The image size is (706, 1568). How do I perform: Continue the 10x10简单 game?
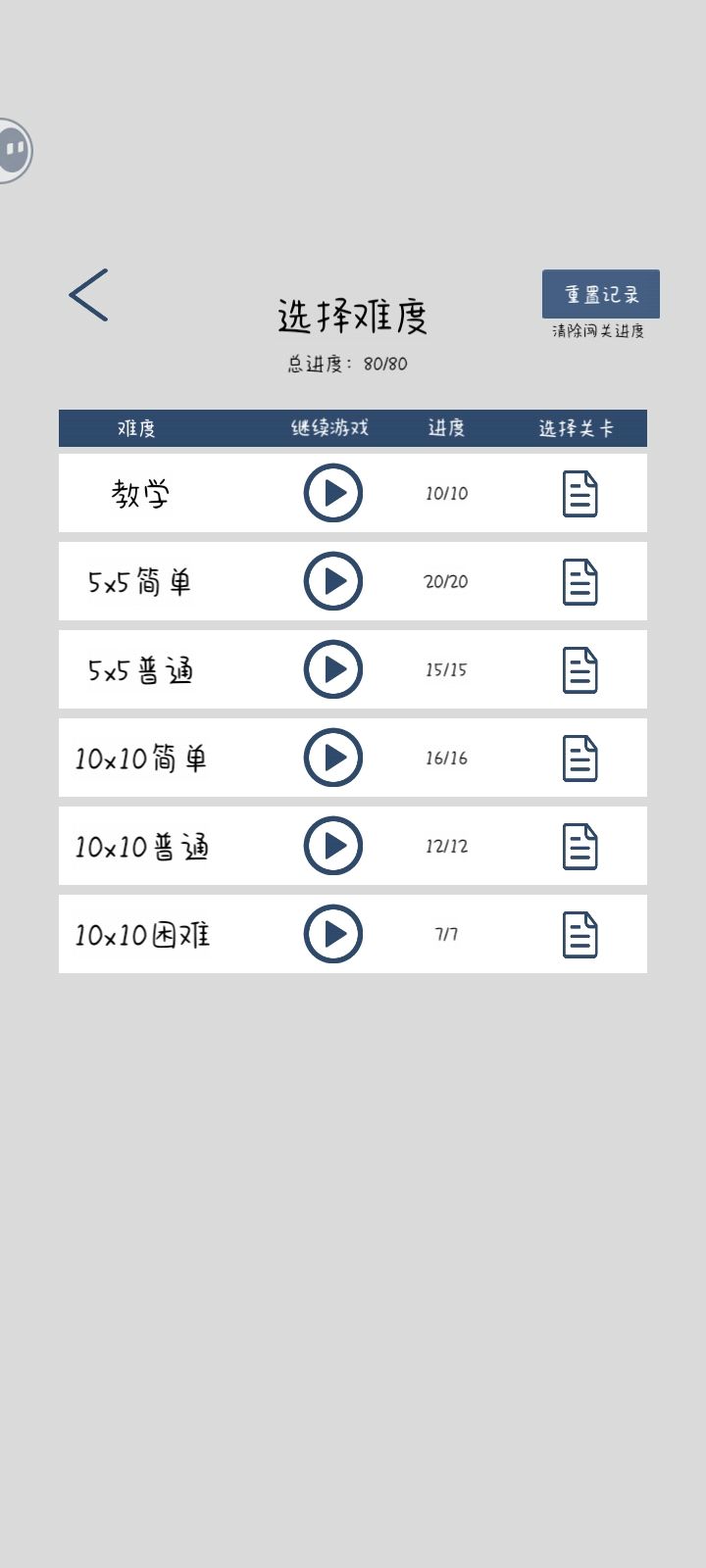tap(333, 758)
